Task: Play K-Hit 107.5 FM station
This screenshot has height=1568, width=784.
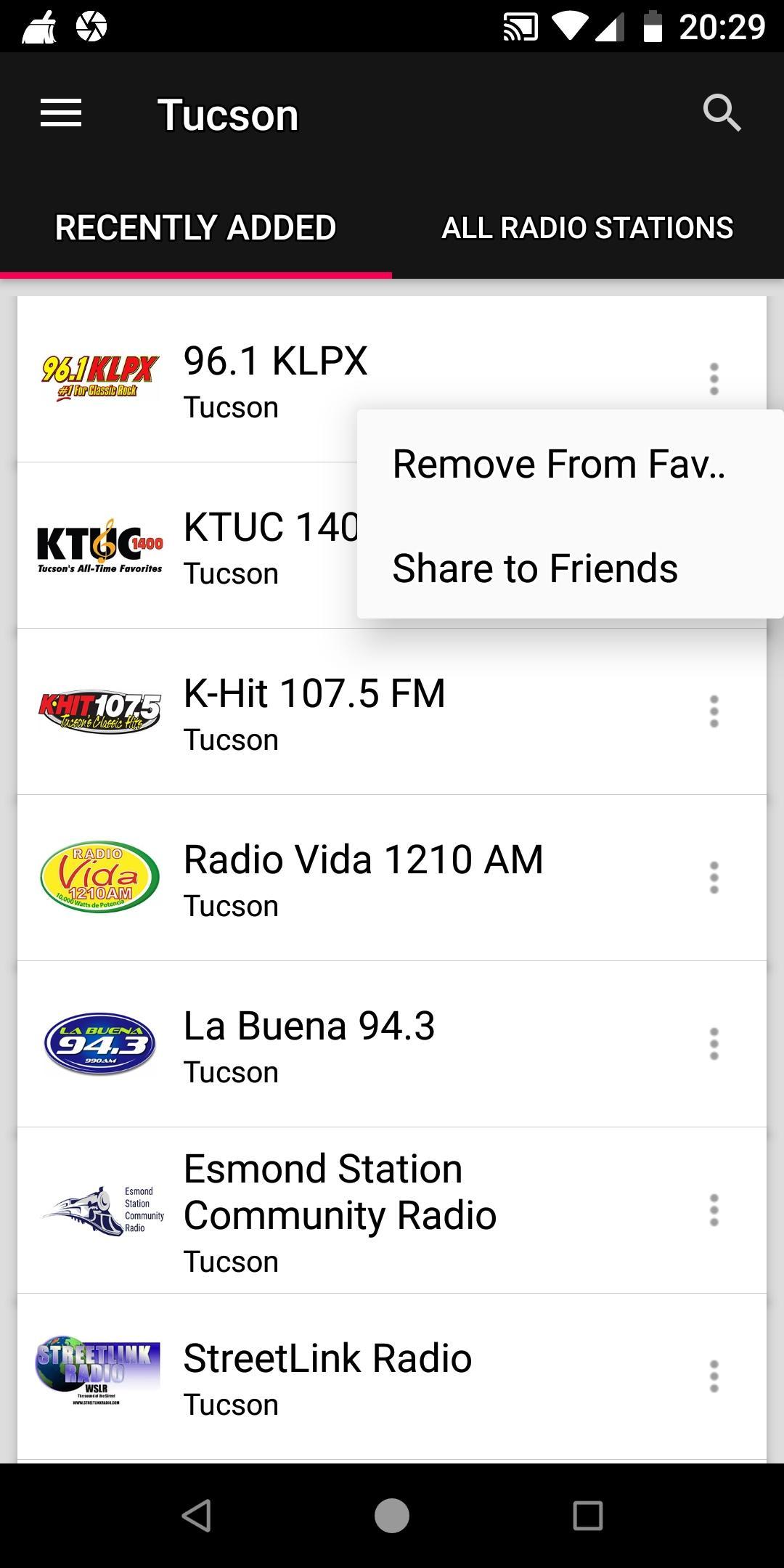Action: [x=392, y=711]
